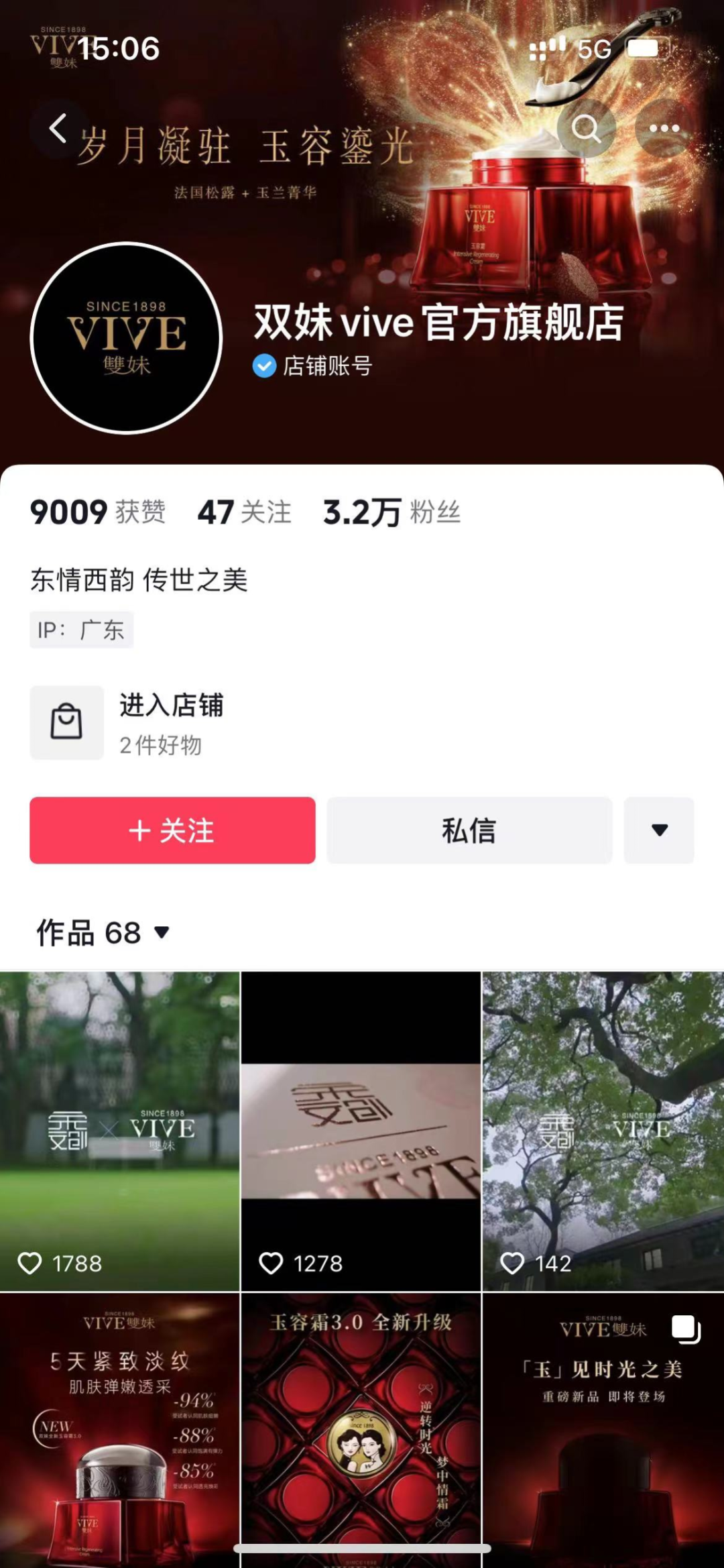Expand the arrow next to 私信
This screenshot has width=724, height=1568.
(659, 830)
